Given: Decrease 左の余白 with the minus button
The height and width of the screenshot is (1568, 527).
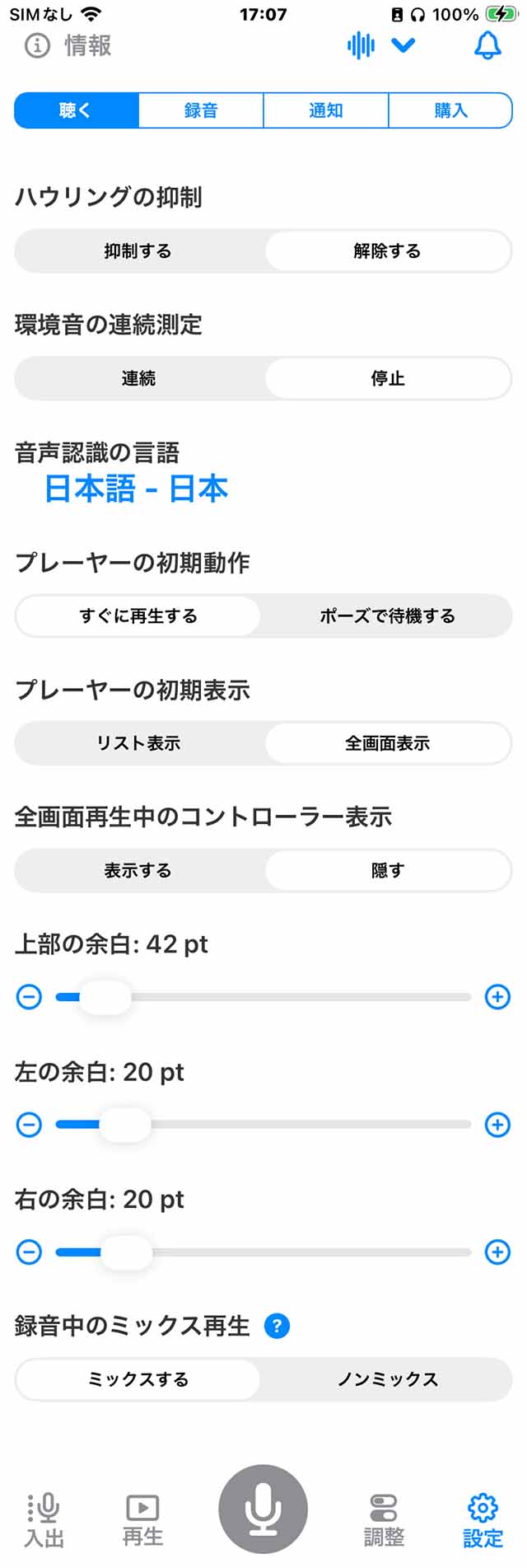Looking at the screenshot, I should tap(29, 1125).
